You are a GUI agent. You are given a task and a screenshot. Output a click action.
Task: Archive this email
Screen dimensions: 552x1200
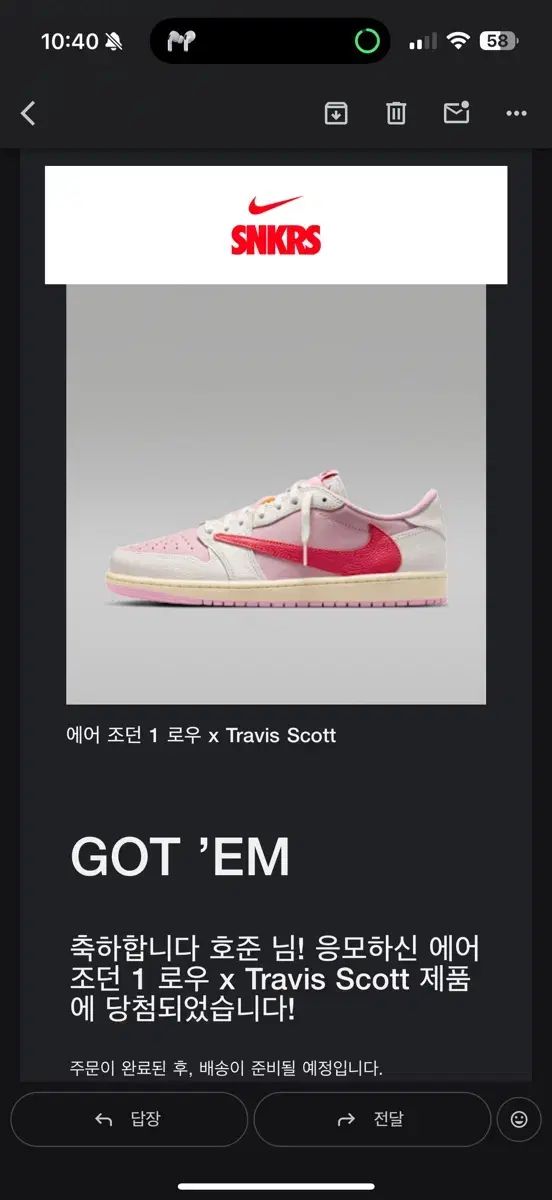[x=336, y=114]
